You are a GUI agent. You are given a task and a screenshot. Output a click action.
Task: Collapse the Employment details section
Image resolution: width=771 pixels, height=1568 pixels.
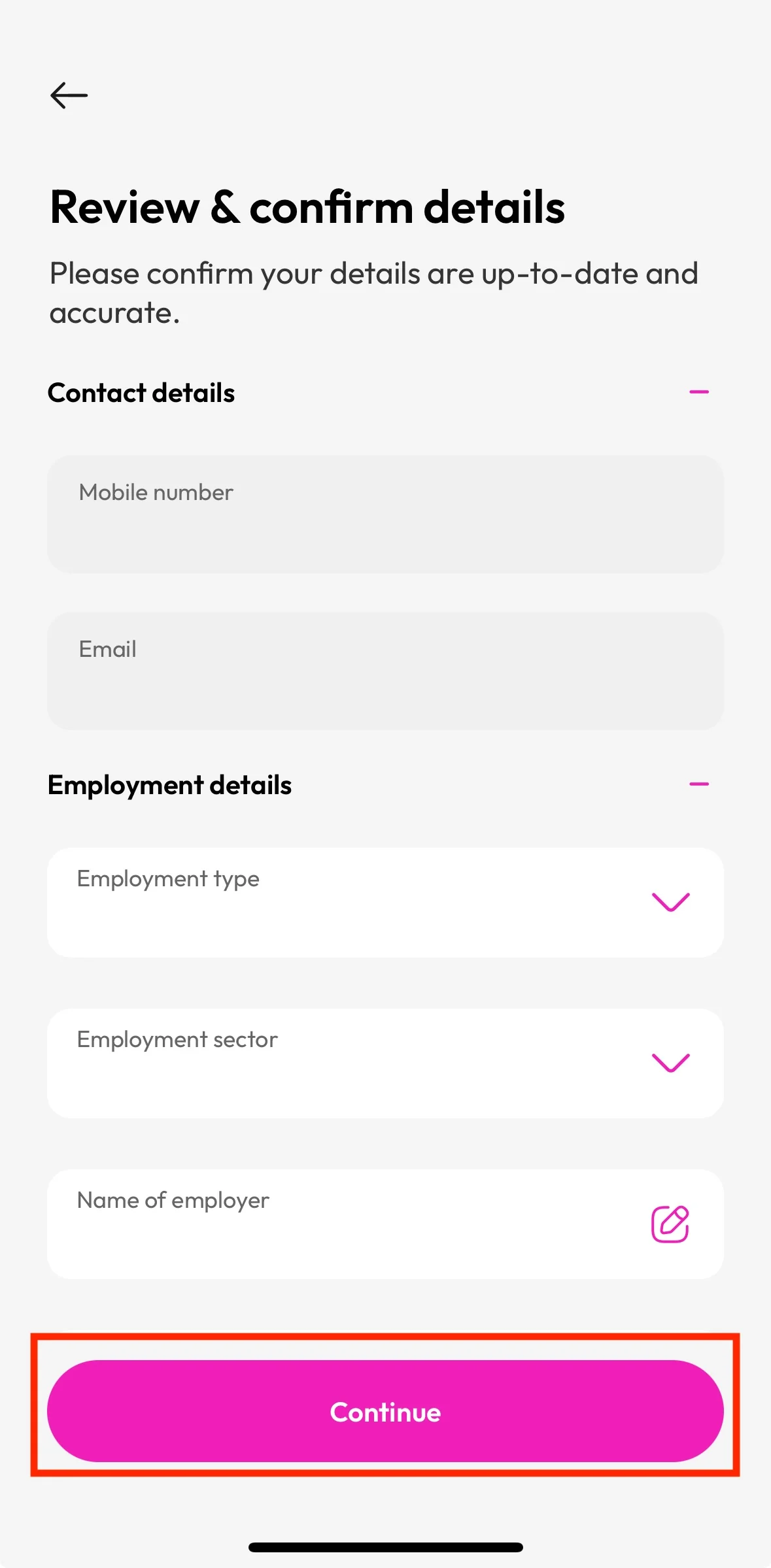pos(699,784)
